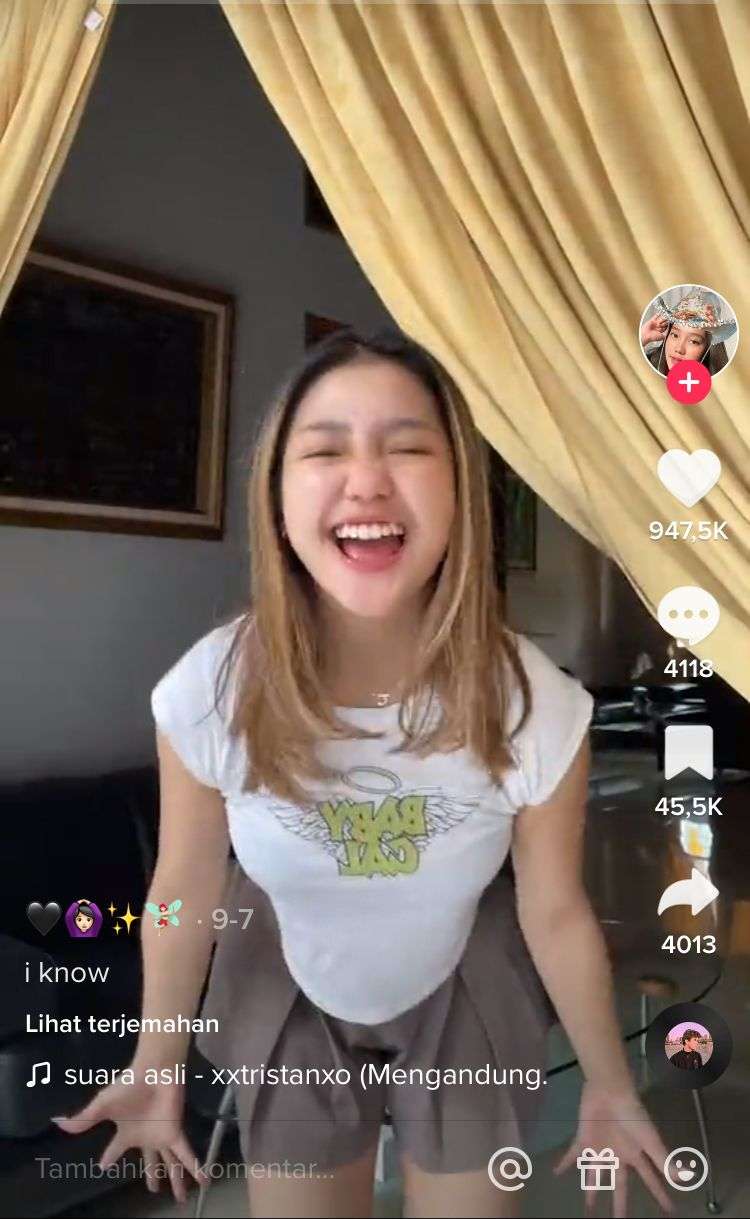
Task: Follow the creator with the plus button
Action: [x=688, y=383]
